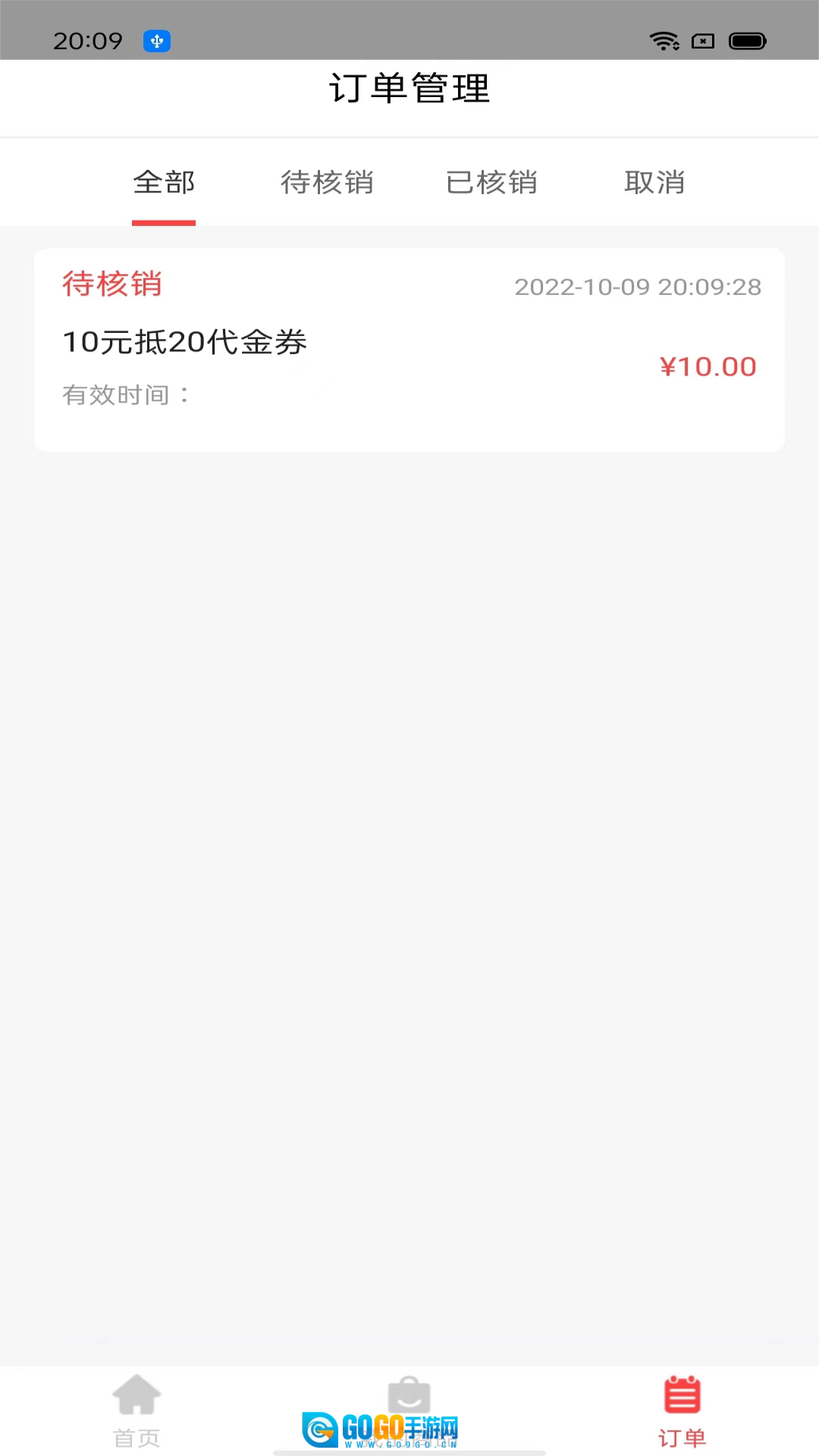Image resolution: width=819 pixels, height=1456 pixels.
Task: Tap the 订单 order list icon
Action: [682, 1409]
